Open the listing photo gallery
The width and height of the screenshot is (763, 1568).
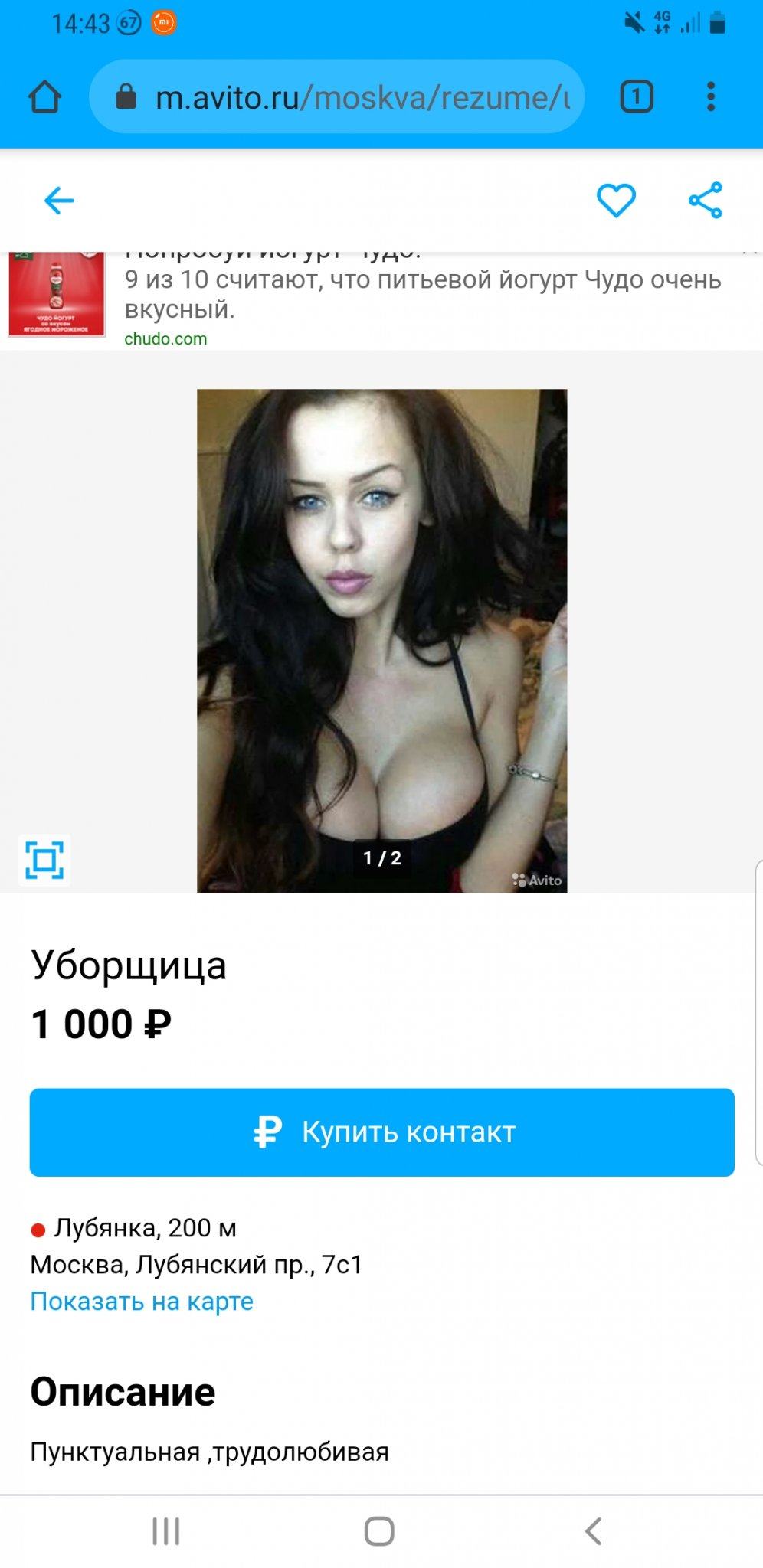(x=381, y=640)
